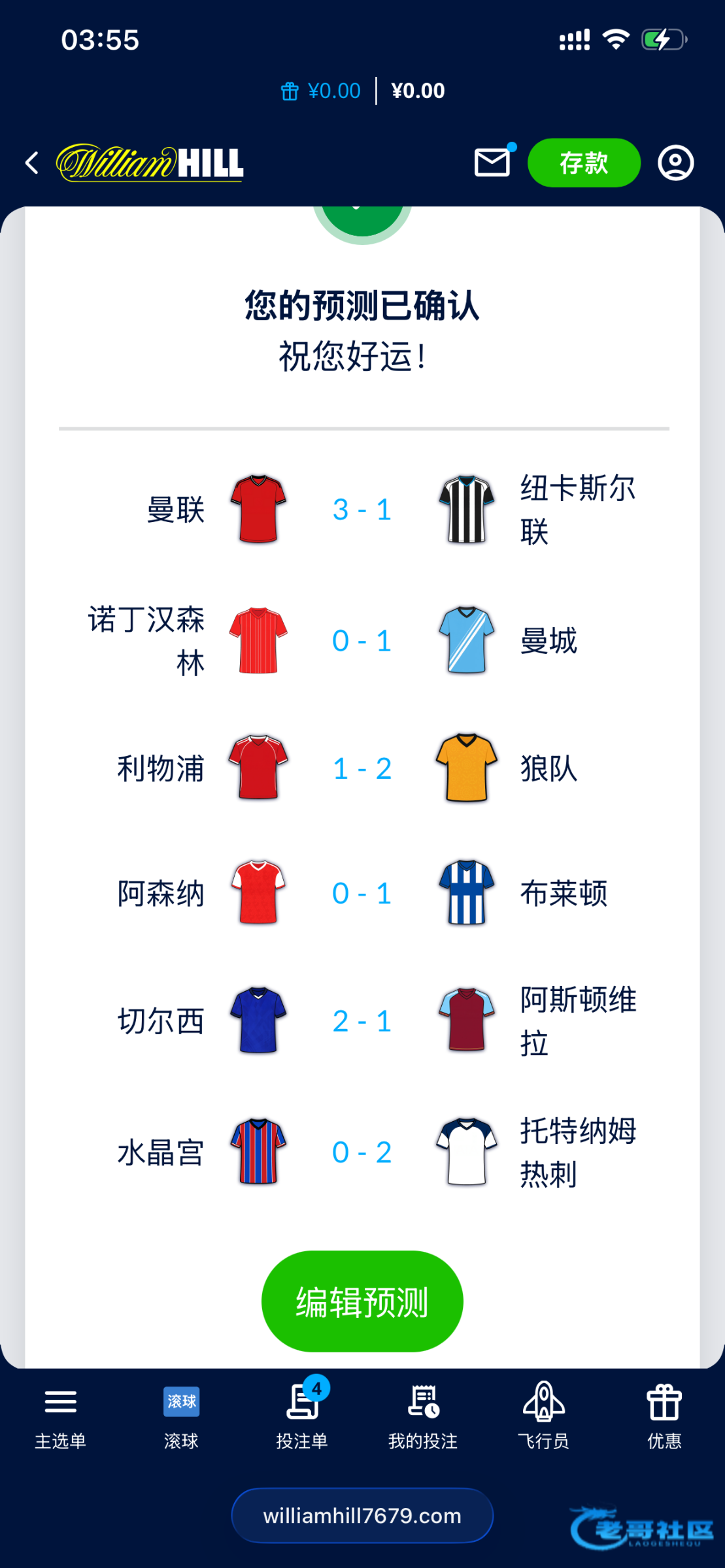
Task: Tap 编辑预测 to edit predictions
Action: [362, 1301]
